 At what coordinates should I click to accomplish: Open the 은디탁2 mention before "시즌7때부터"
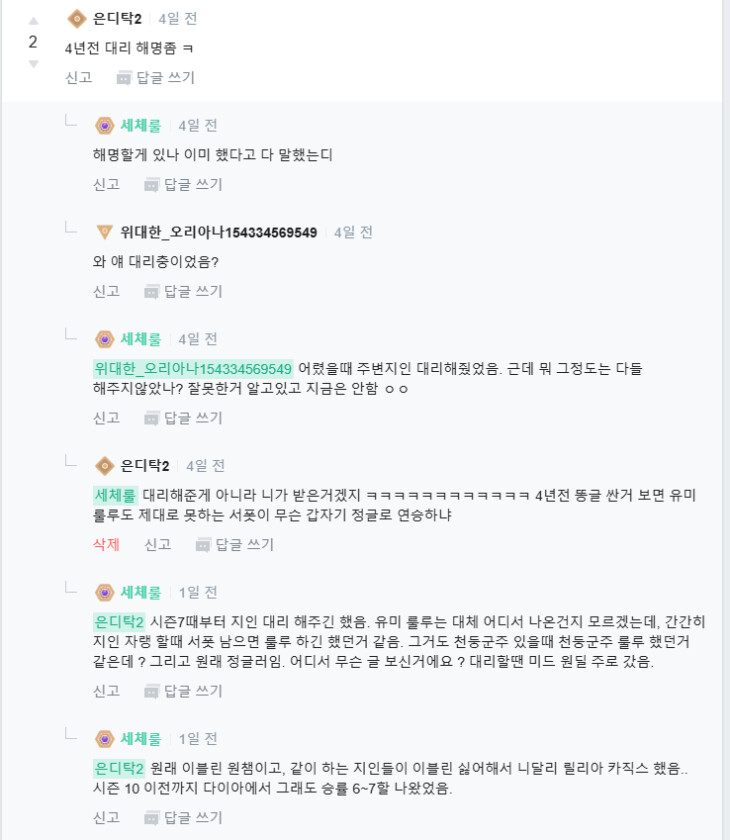click(x=119, y=621)
